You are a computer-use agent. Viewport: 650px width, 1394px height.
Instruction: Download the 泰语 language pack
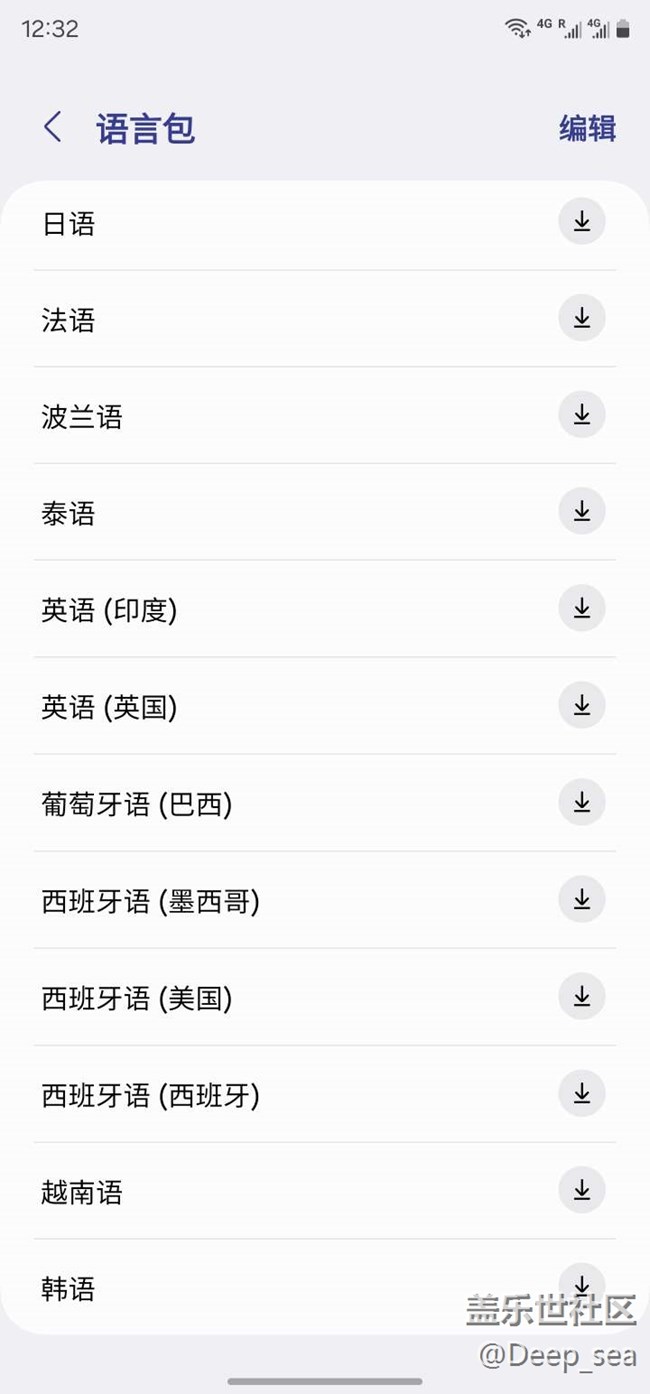point(582,512)
